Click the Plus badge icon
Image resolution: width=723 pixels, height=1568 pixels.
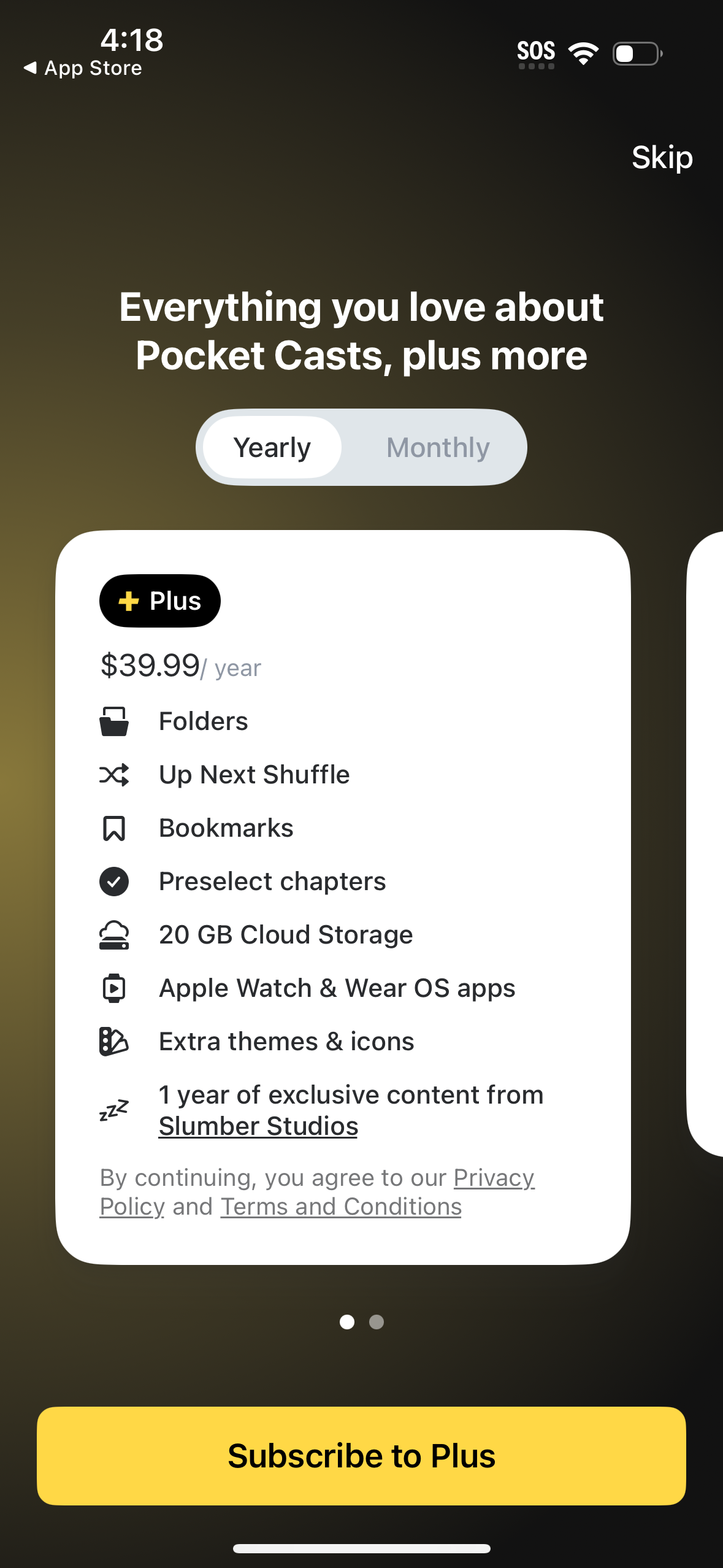pos(129,601)
